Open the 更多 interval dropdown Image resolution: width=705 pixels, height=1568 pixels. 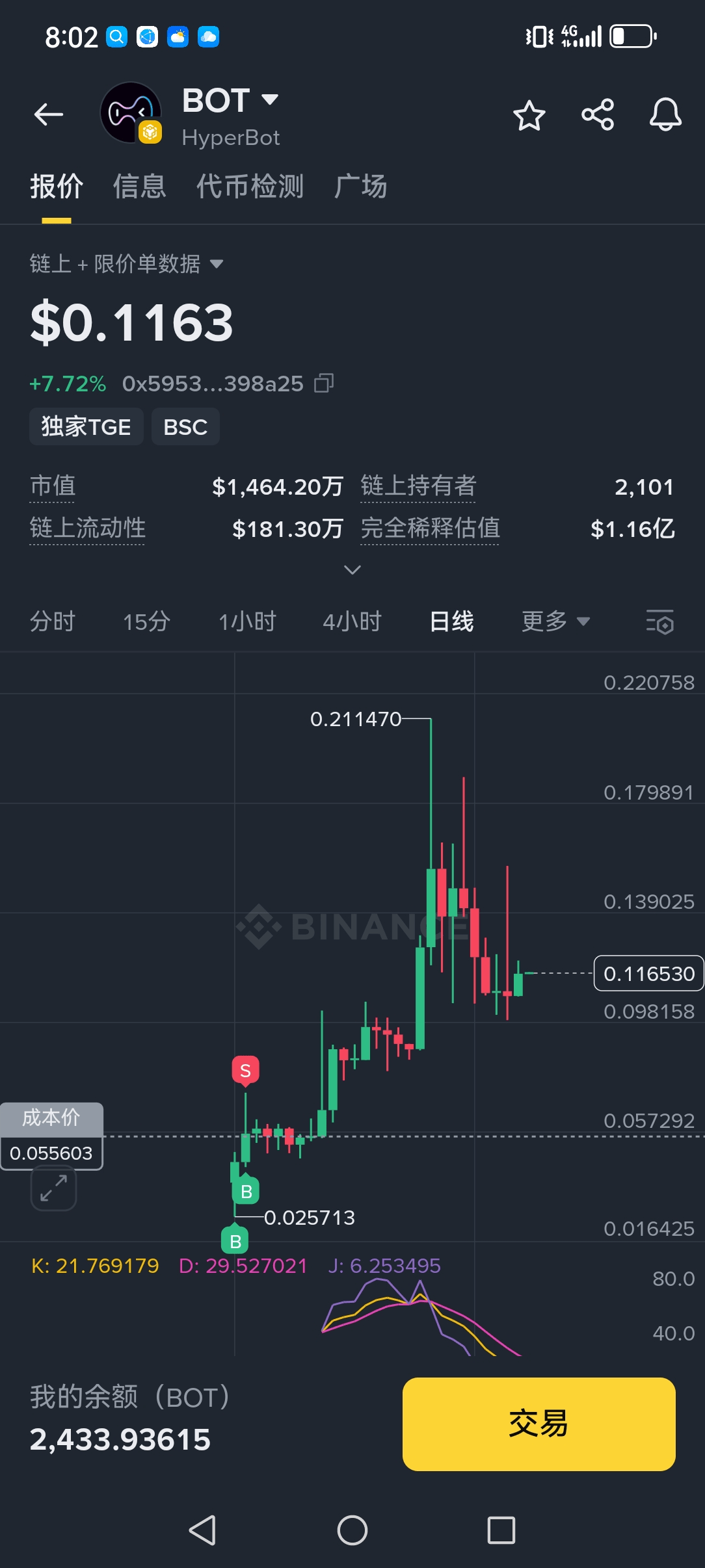point(555,621)
